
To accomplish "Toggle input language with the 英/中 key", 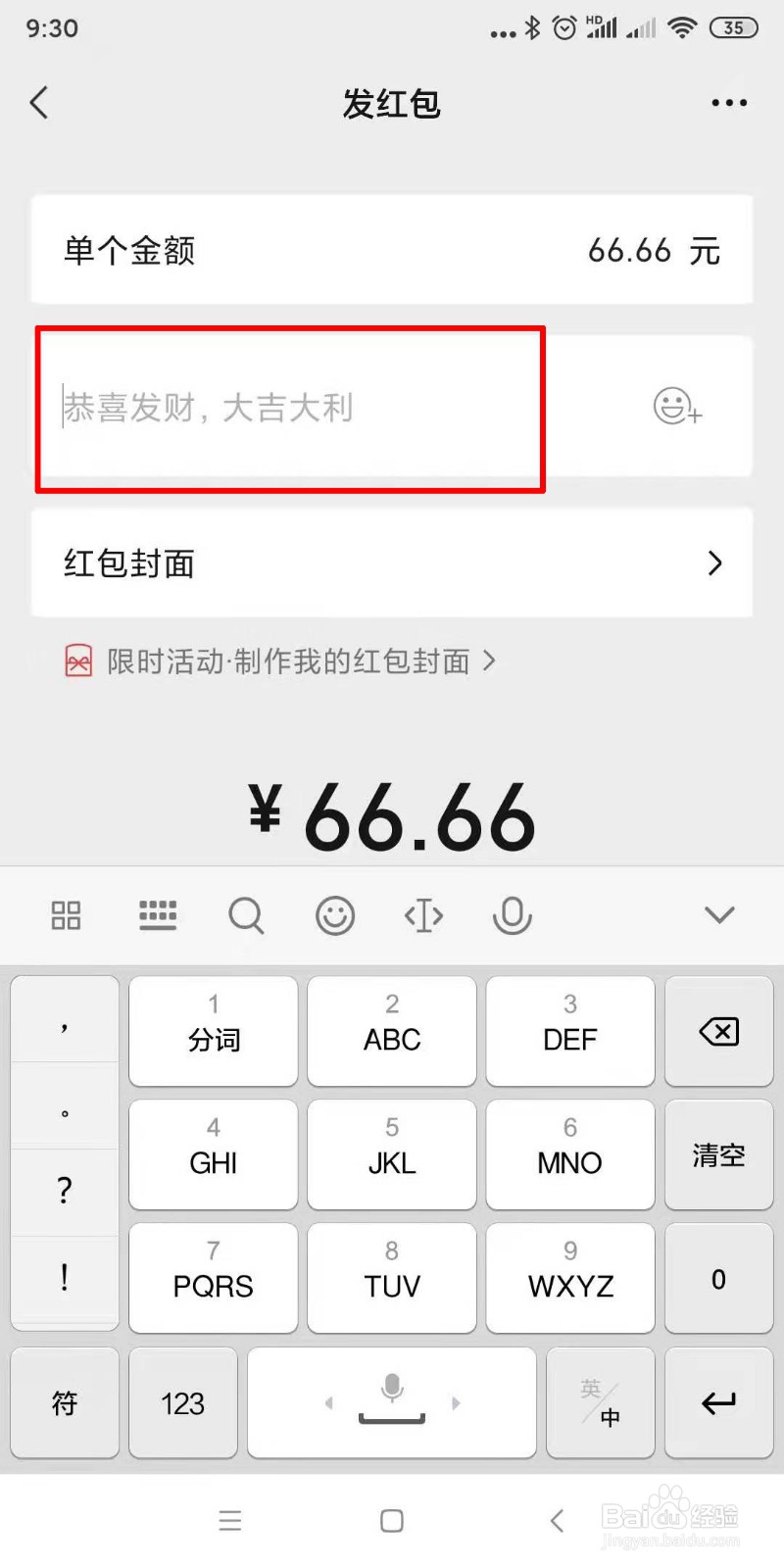I will point(601,1403).
